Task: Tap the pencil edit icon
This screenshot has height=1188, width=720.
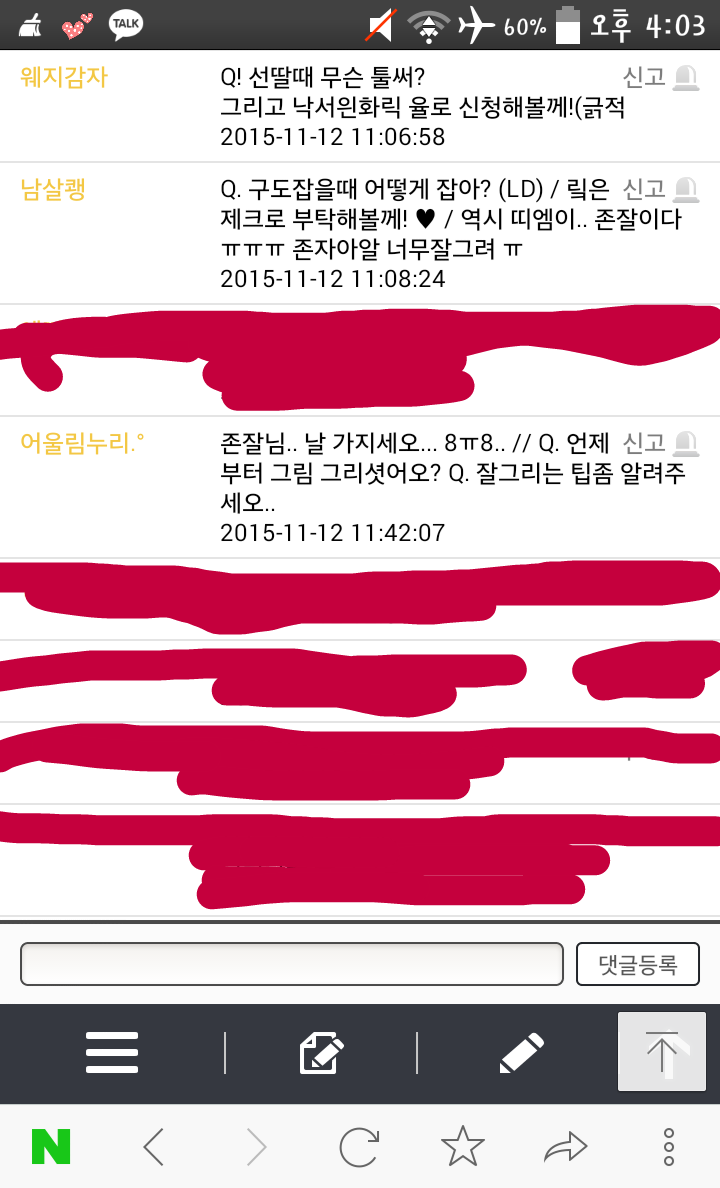Action: point(521,1053)
